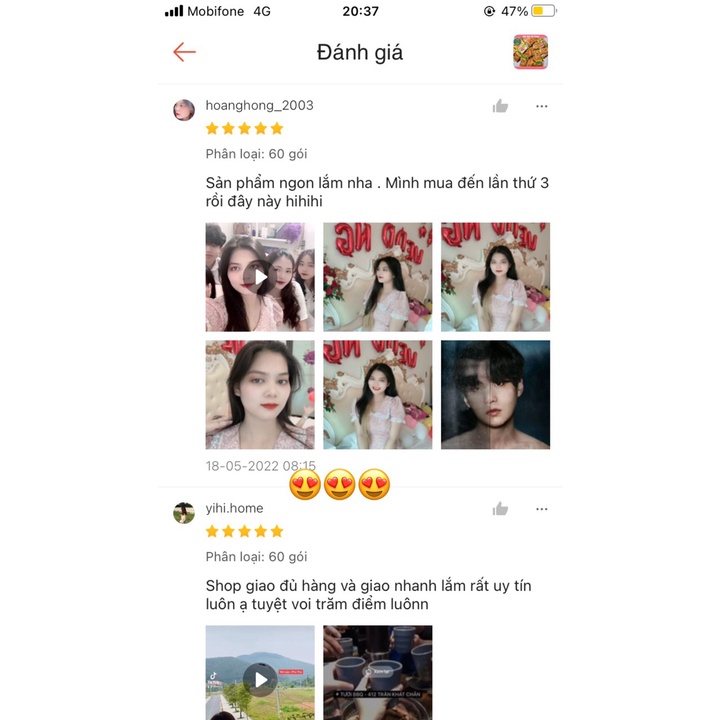The width and height of the screenshot is (720, 720).
Task: Open the product thumbnail in the header
Action: coord(530,52)
